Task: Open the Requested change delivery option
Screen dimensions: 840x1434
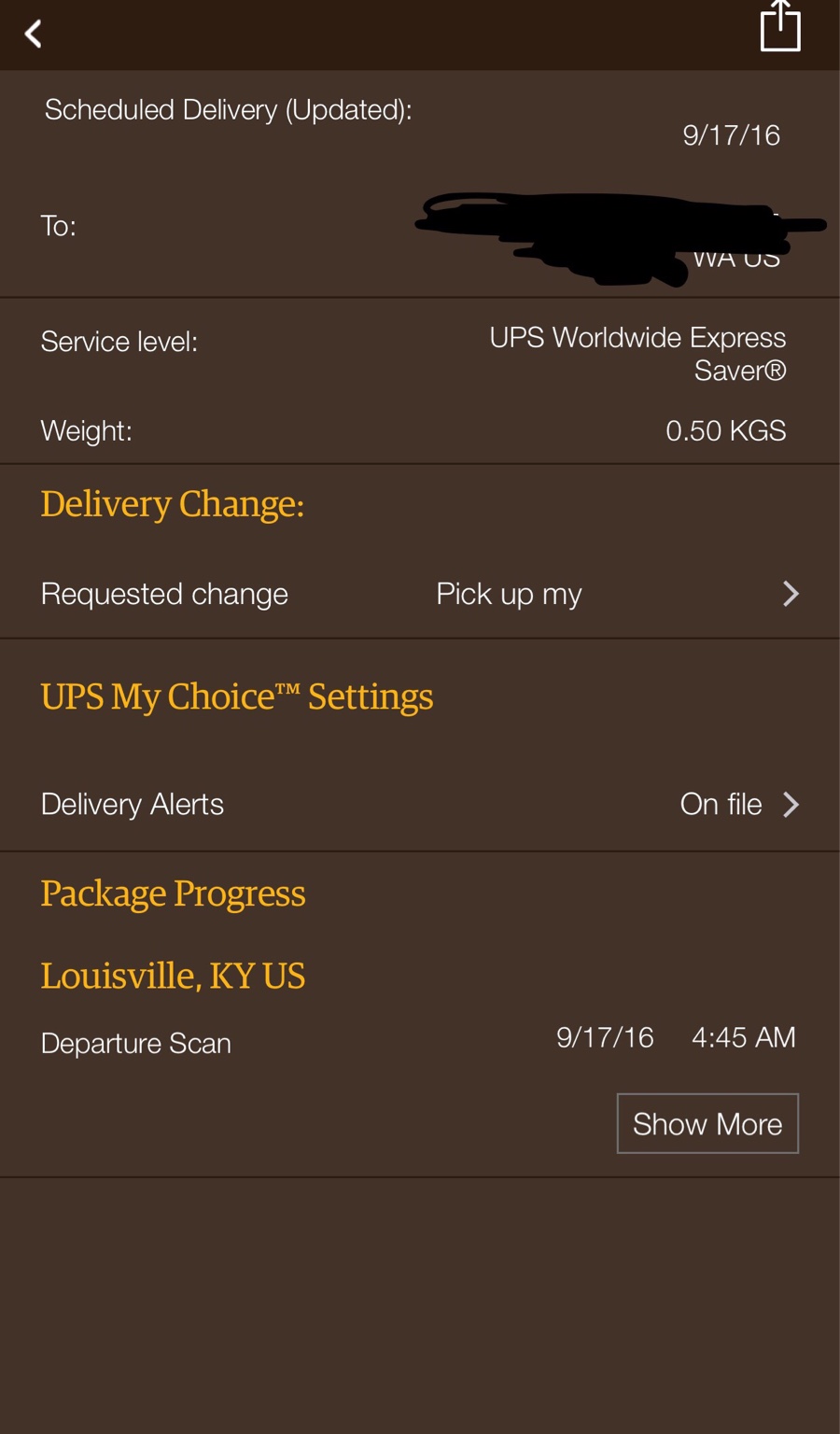Action: pos(420,594)
